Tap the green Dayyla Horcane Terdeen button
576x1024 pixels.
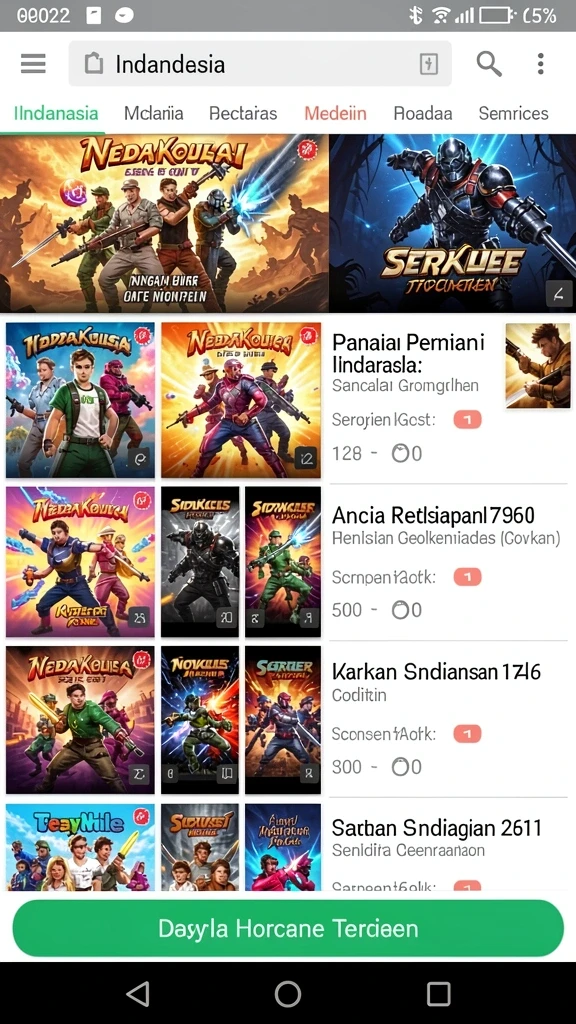(x=288, y=928)
